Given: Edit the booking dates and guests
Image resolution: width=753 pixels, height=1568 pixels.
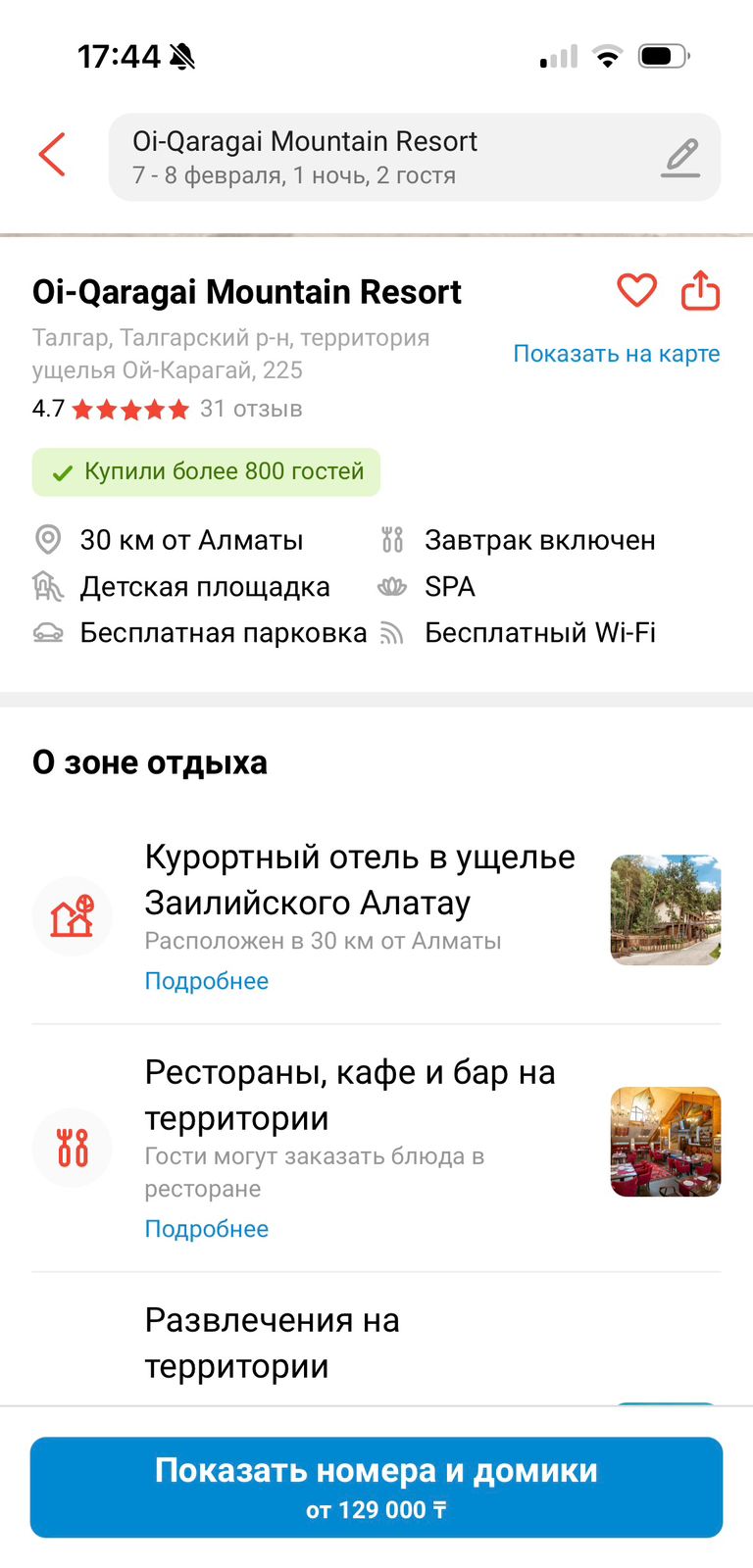Looking at the screenshot, I should point(680,158).
